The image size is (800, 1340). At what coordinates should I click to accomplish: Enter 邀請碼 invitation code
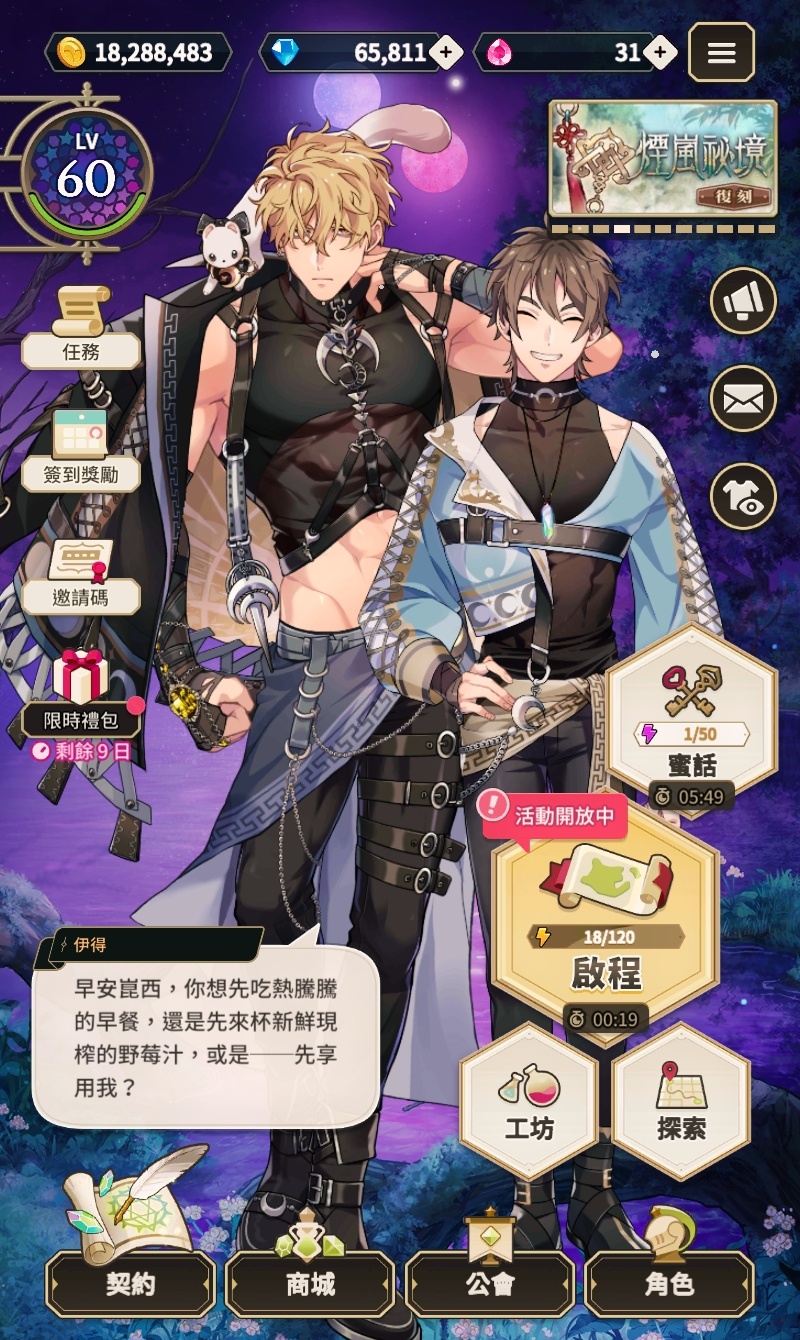point(81,575)
